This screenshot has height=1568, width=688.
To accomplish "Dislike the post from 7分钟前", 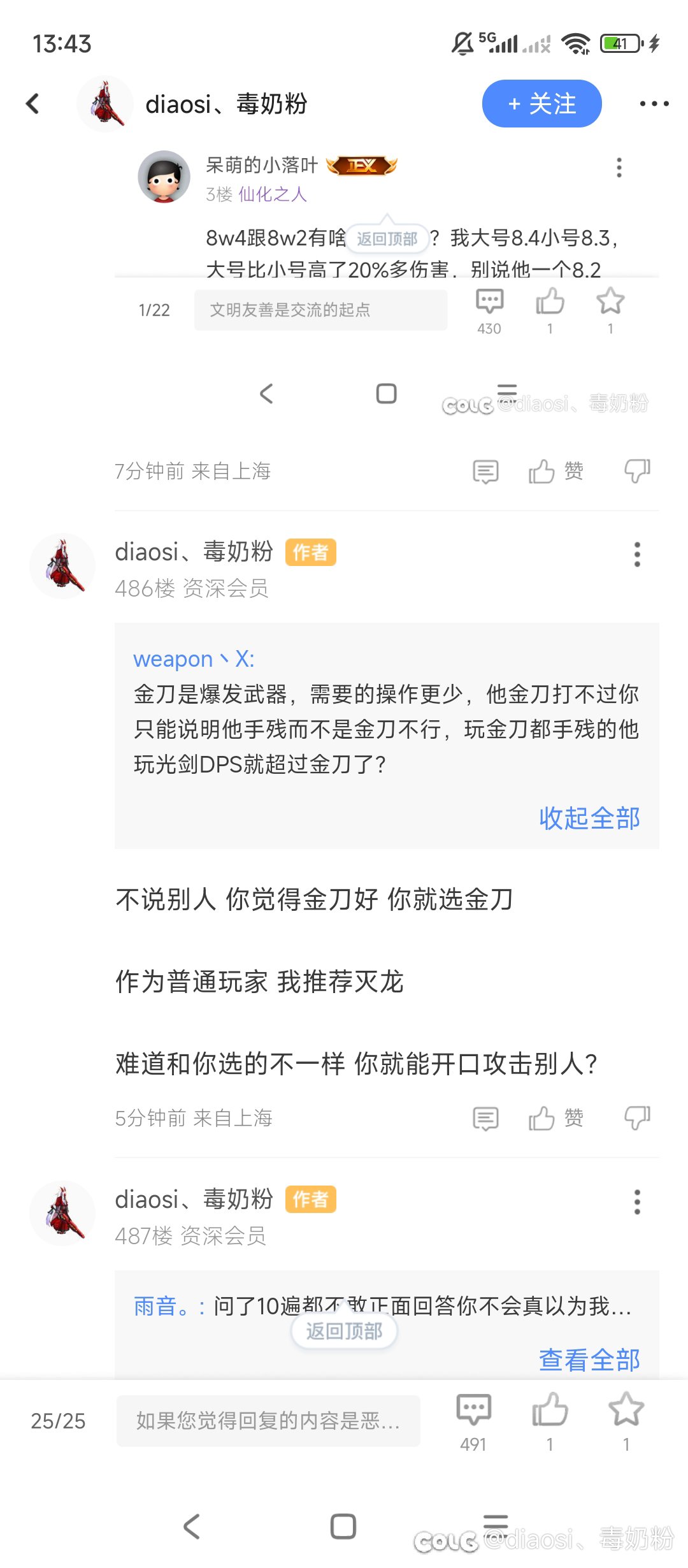I will point(637,472).
